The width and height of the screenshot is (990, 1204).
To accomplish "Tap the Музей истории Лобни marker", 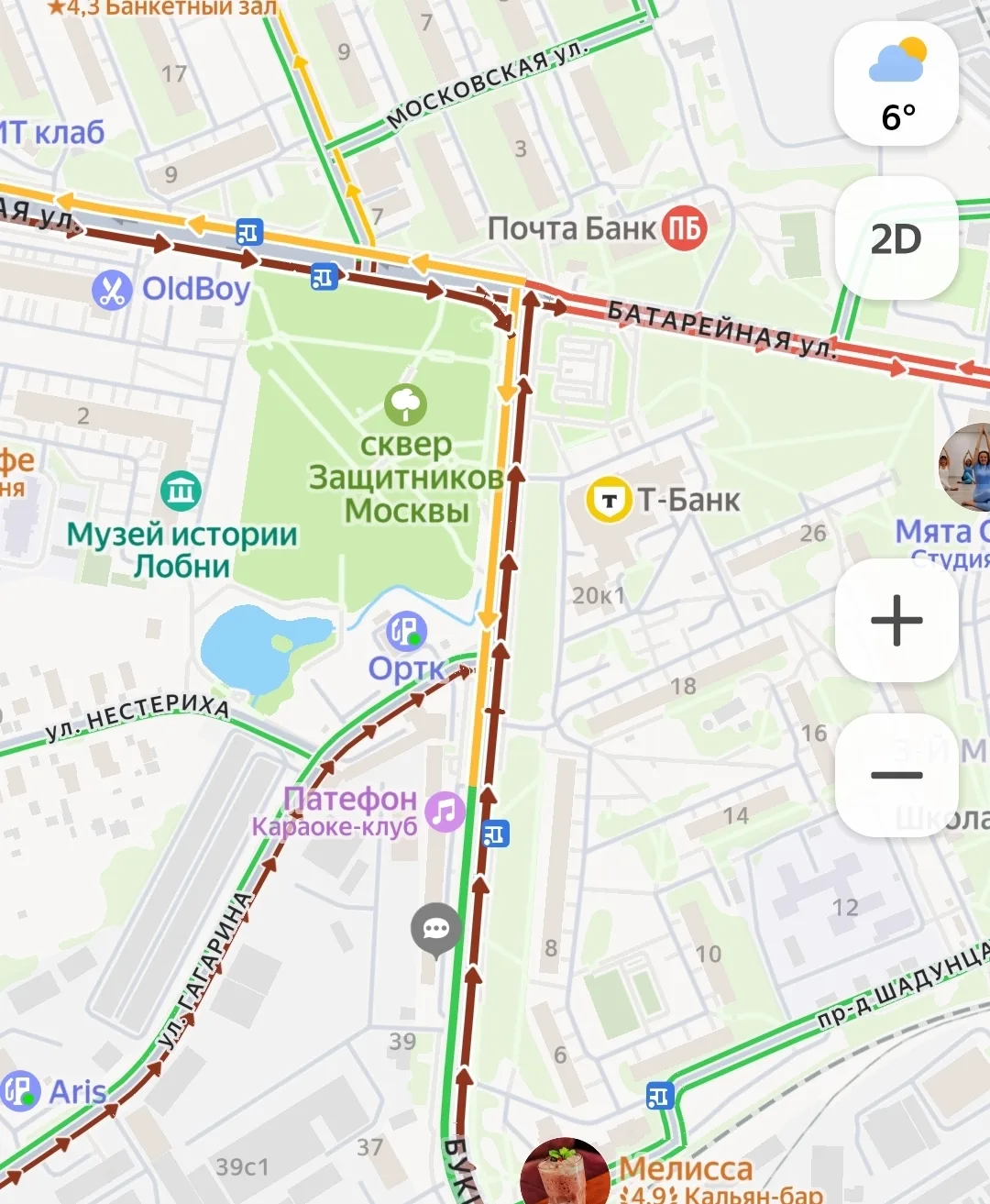I will click(181, 492).
